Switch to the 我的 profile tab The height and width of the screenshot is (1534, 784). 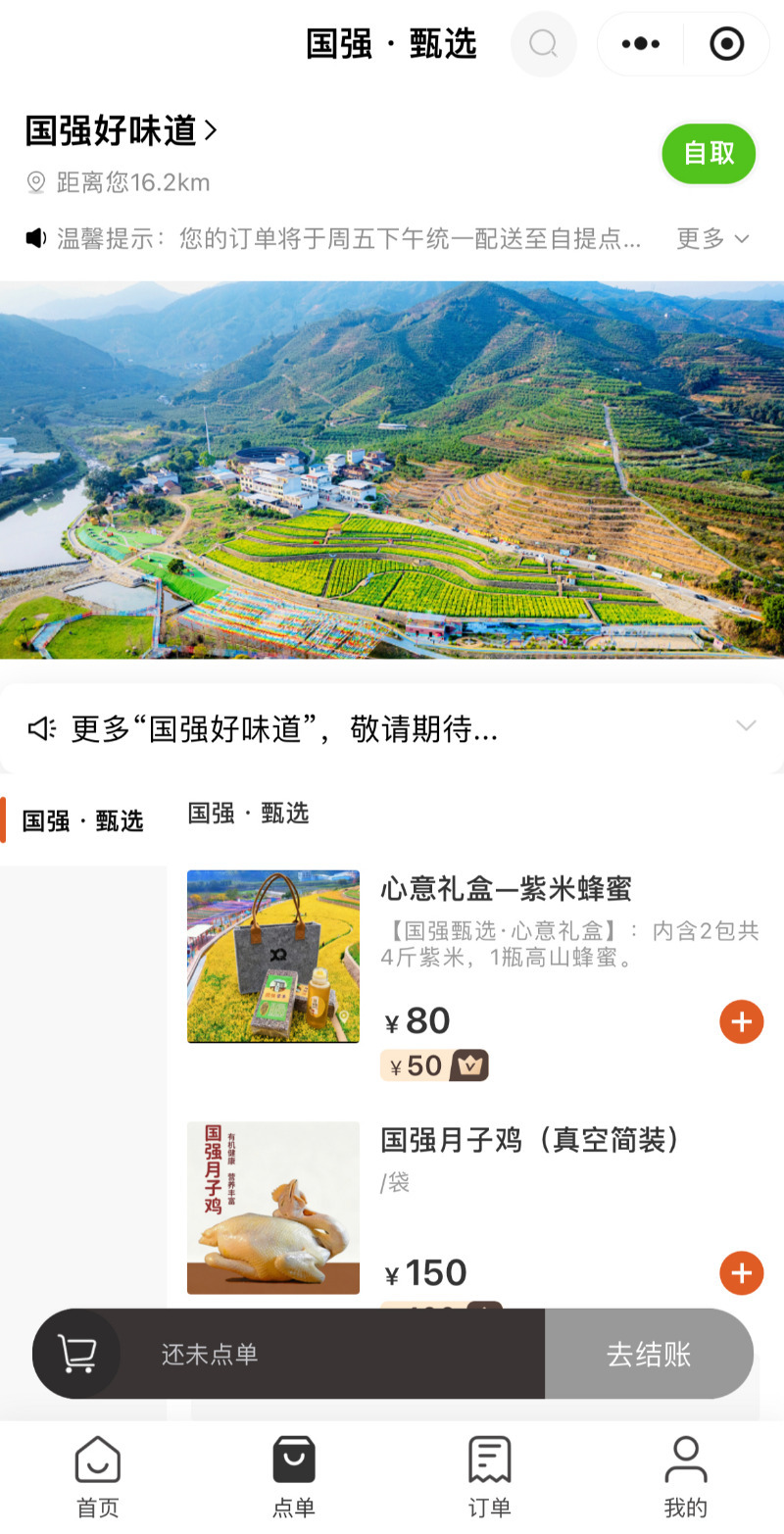point(685,1477)
